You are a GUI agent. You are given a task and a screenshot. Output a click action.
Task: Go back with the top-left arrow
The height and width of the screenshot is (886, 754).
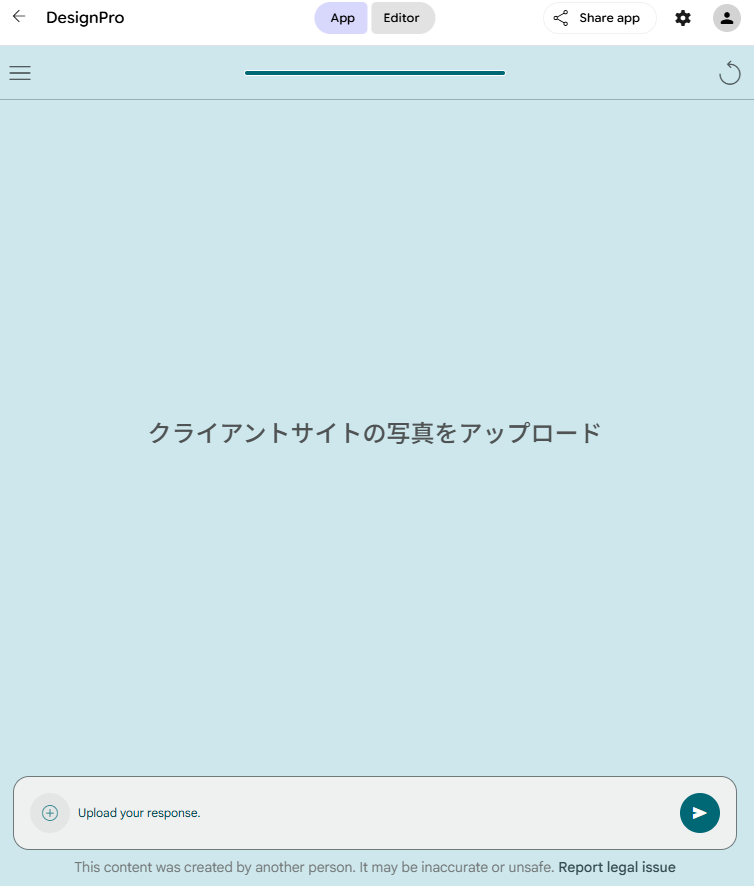(x=19, y=17)
